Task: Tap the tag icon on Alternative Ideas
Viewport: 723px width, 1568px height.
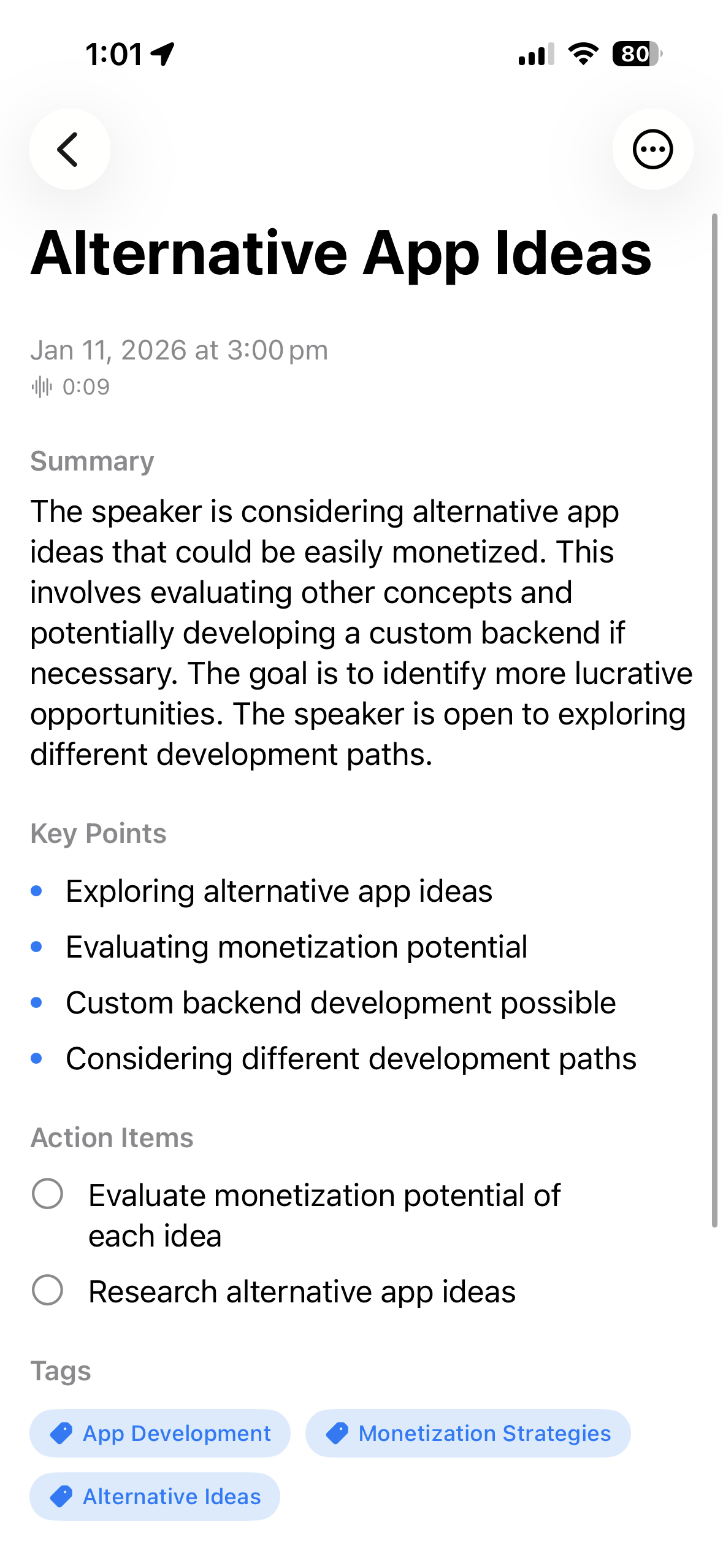Action: pyautogui.click(x=63, y=1496)
